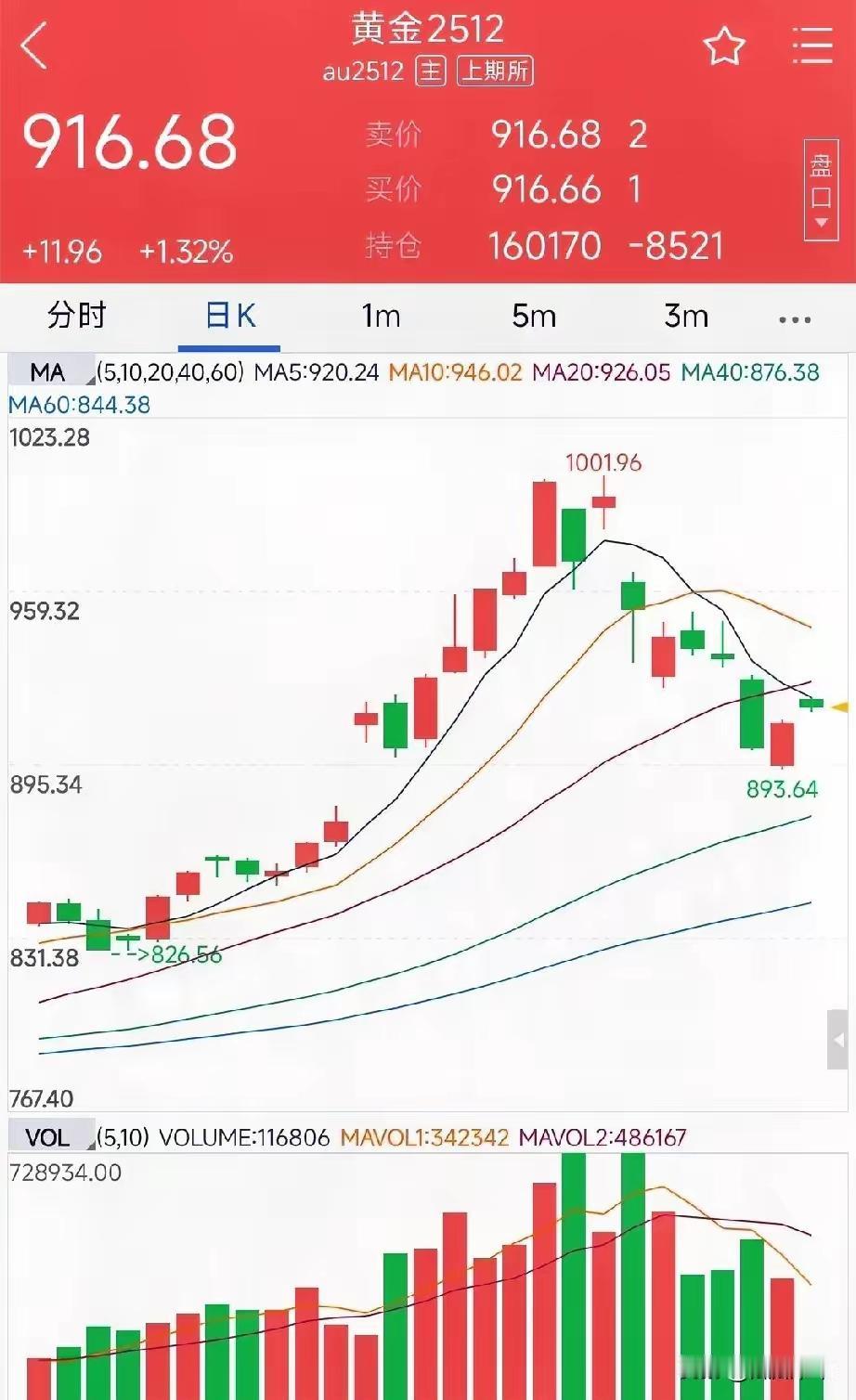This screenshot has height=1400, width=856.
Task: Tap the 主 main contract badge
Action: (431, 71)
